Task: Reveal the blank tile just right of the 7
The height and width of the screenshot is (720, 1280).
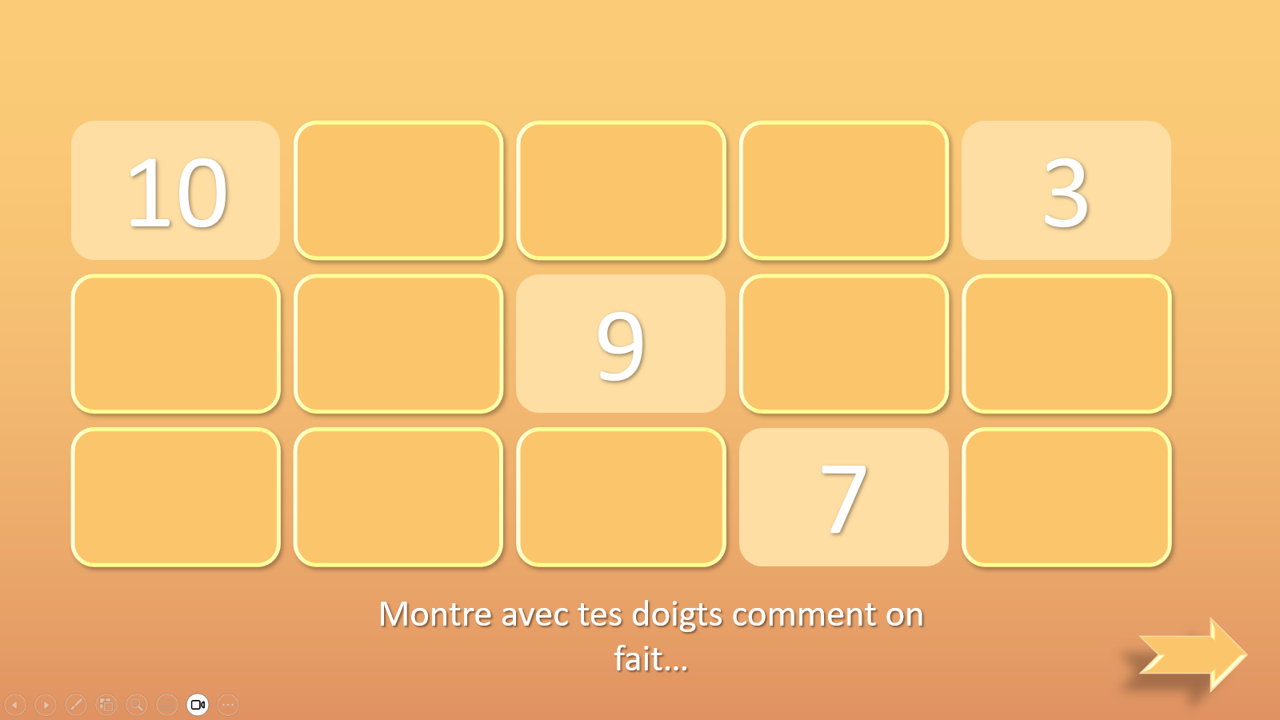Action: coord(1066,497)
